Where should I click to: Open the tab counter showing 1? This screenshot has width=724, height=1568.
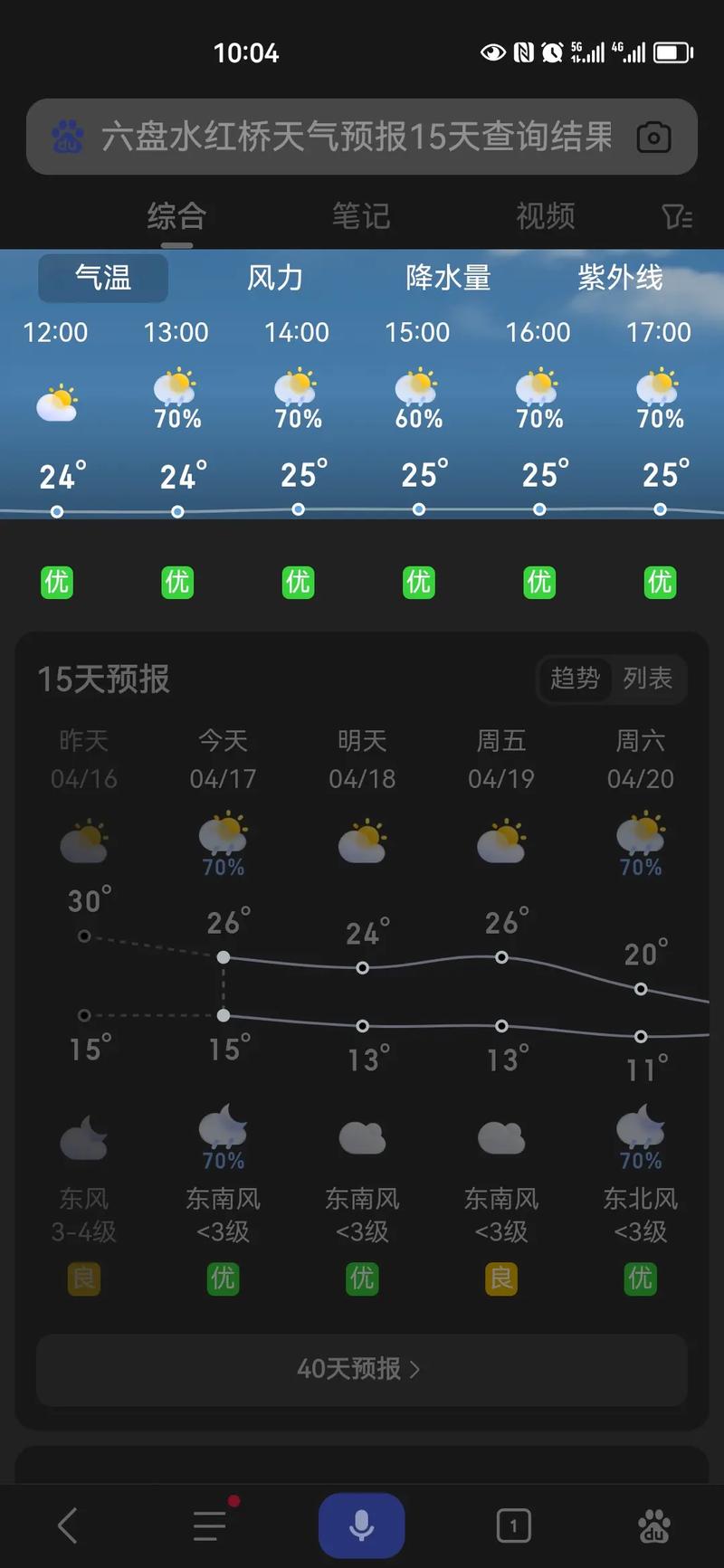(x=513, y=1525)
